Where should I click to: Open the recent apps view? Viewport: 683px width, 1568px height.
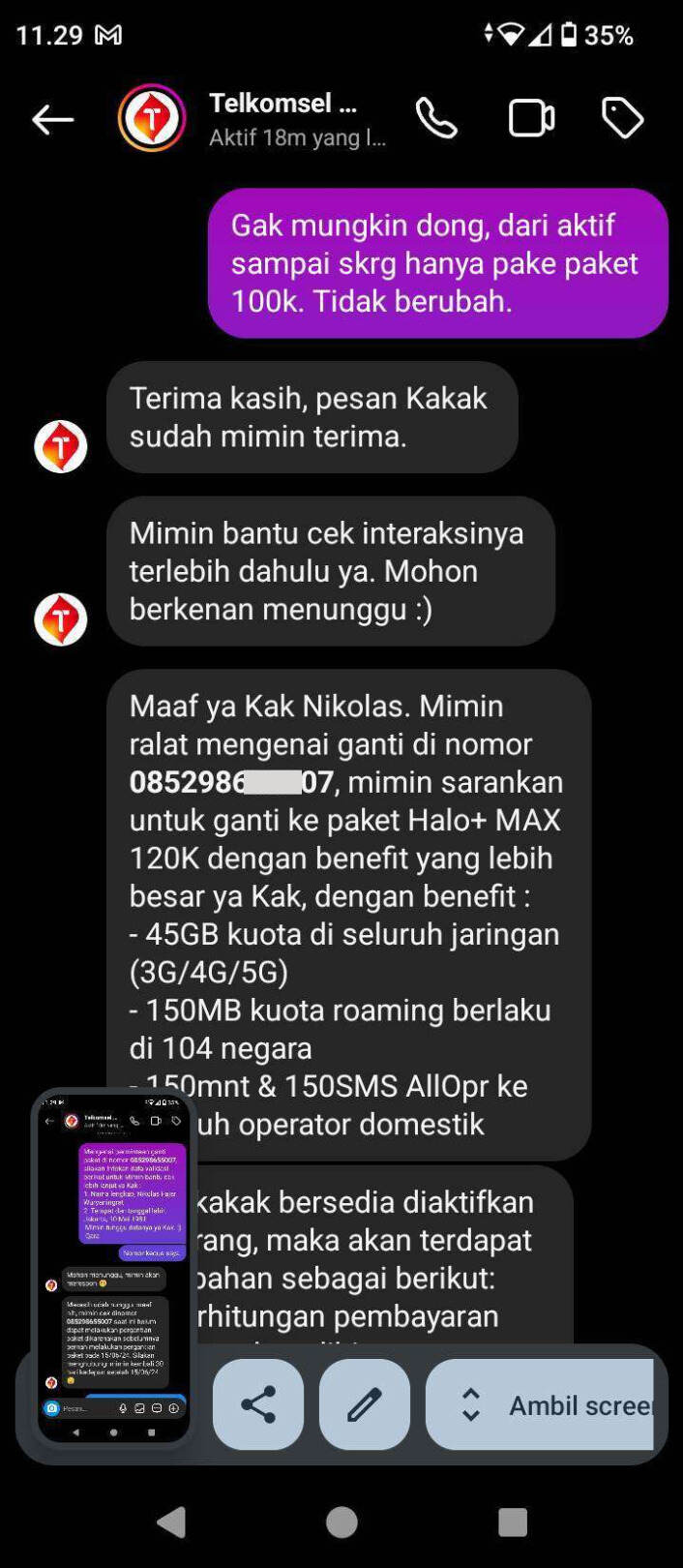512,1522
